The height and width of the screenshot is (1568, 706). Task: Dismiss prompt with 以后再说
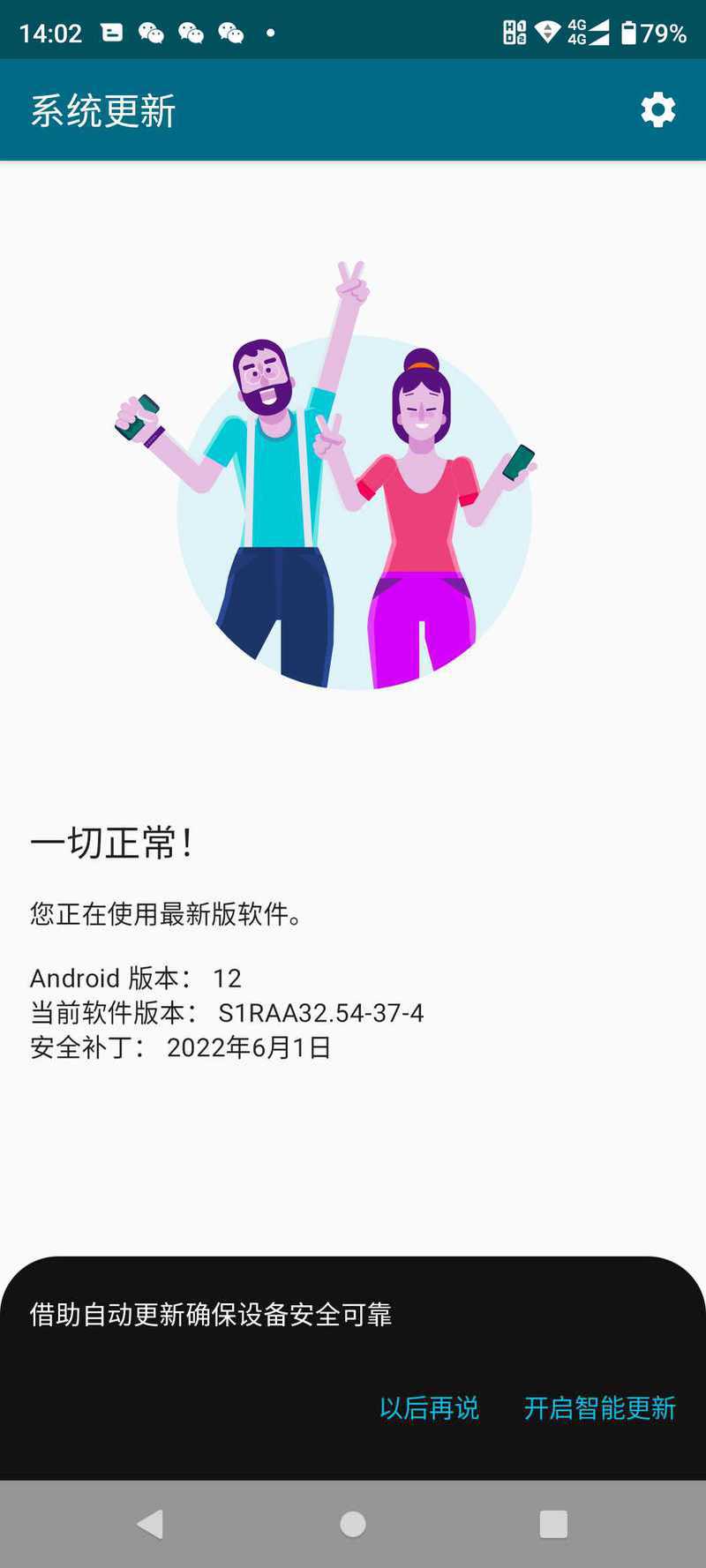(x=429, y=1407)
